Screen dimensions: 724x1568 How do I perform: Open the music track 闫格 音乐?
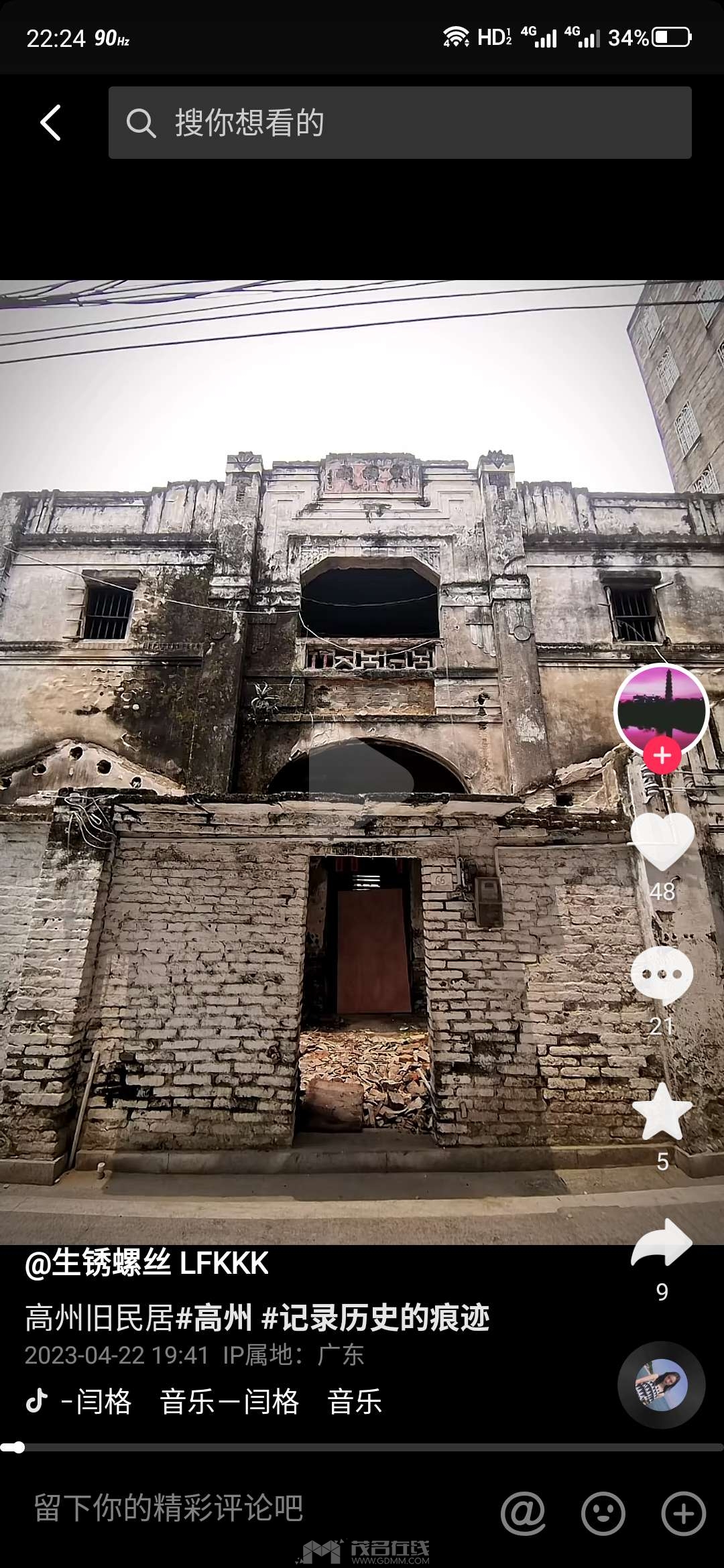point(204,1402)
